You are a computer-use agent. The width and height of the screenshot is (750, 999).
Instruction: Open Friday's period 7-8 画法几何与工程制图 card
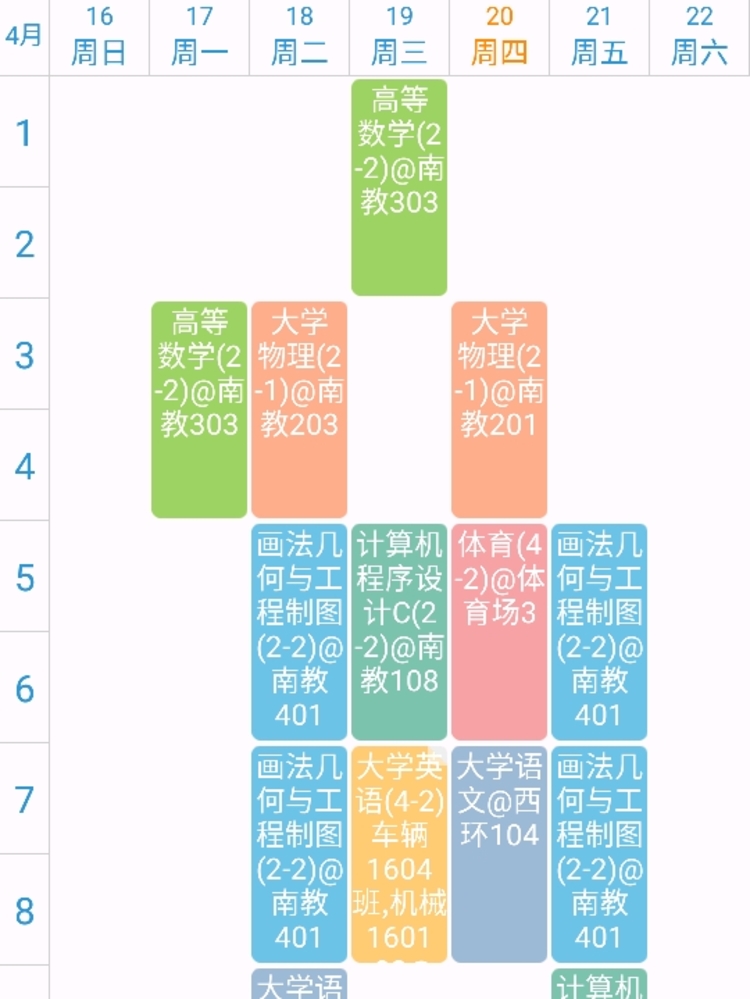point(599,854)
